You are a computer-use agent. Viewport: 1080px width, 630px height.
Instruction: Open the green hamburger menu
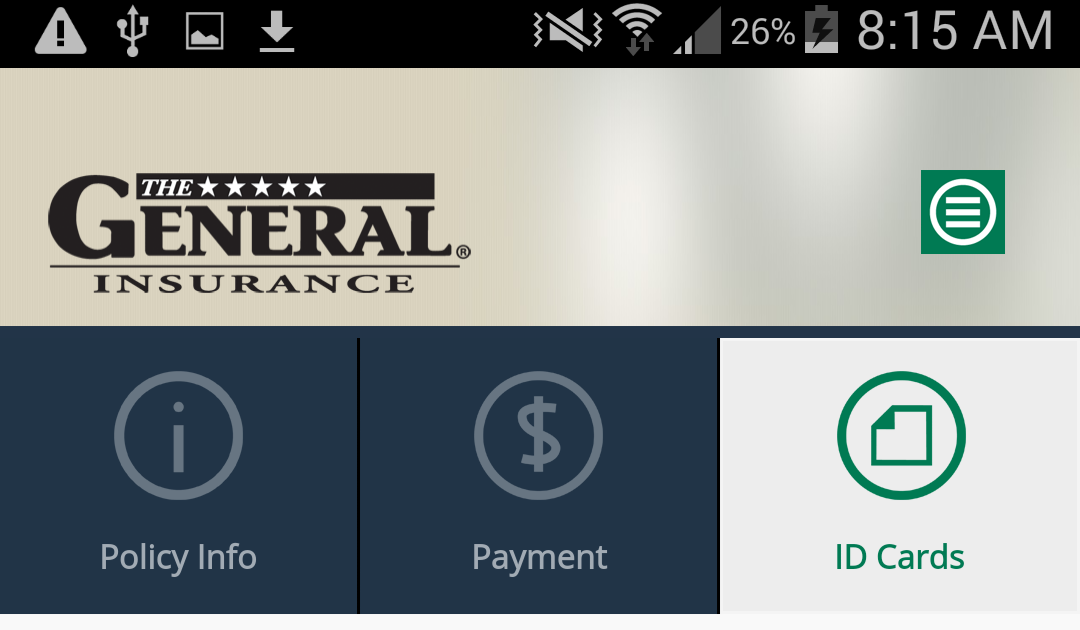[x=962, y=212]
